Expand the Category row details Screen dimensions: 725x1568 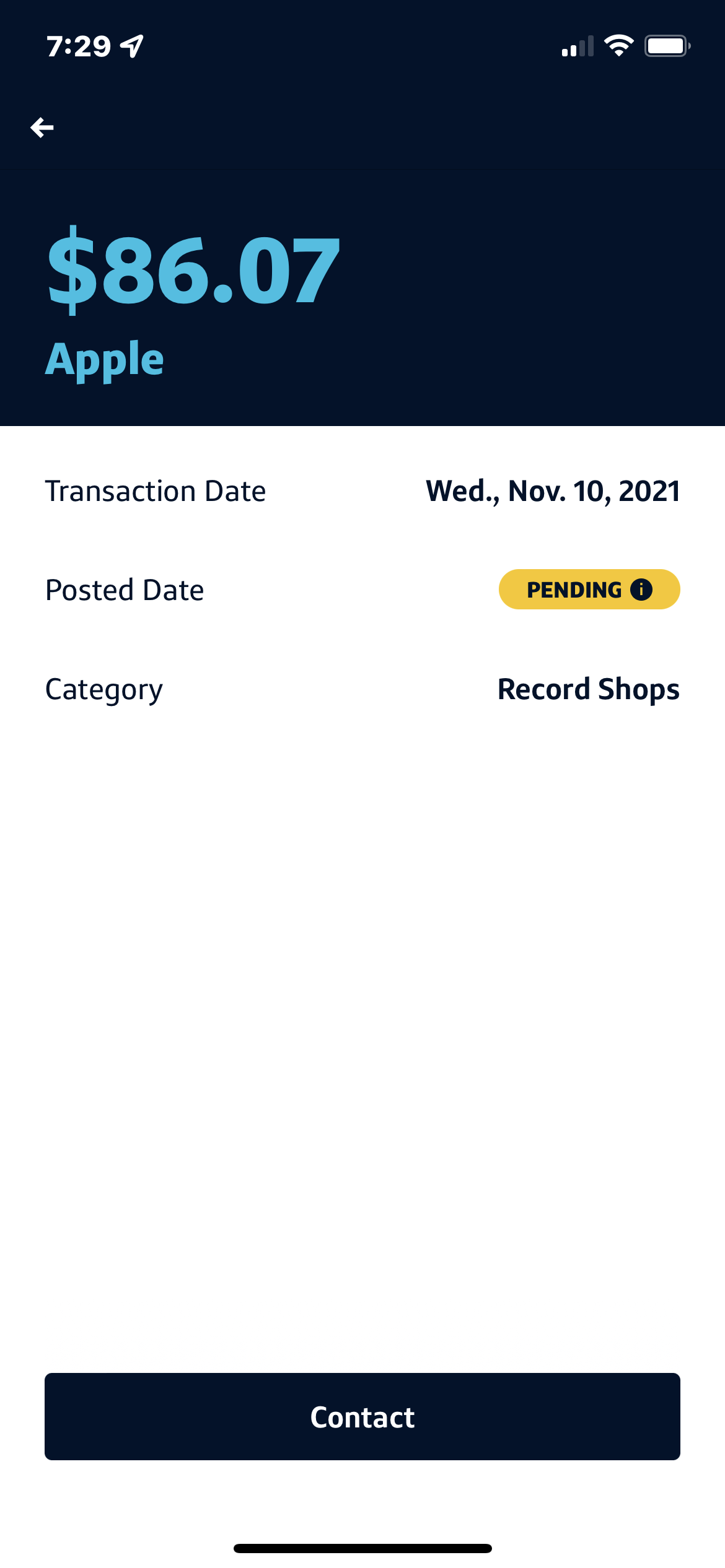pos(362,688)
